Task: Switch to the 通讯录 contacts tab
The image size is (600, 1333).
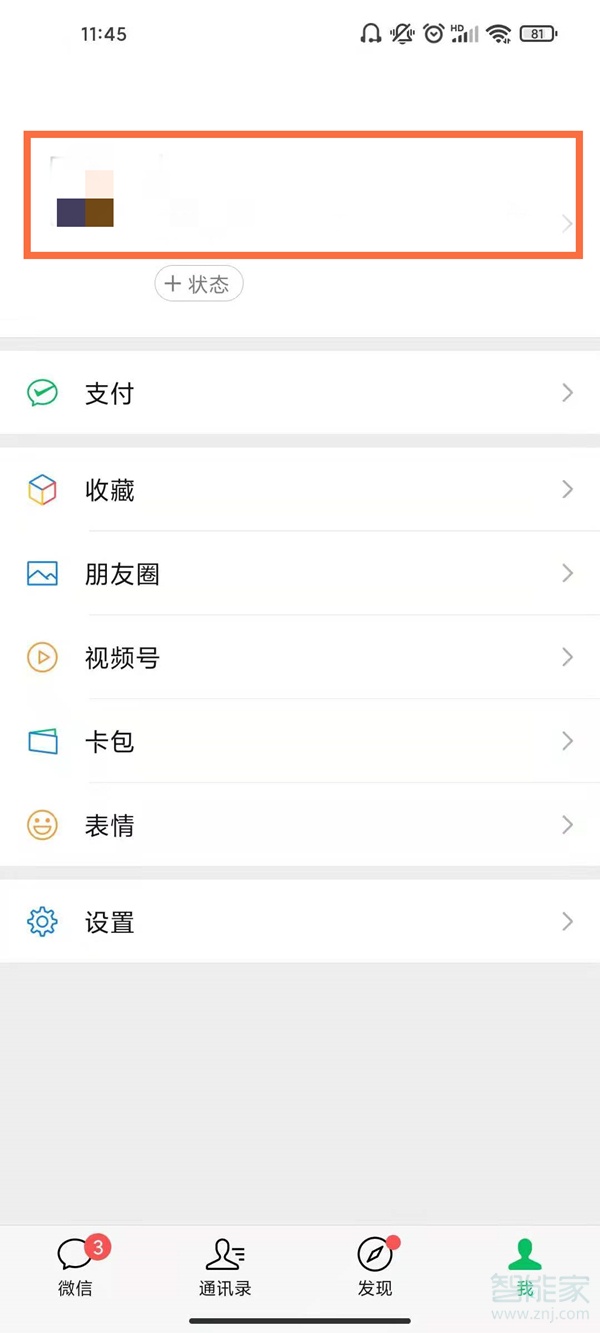Action: 225,1267
